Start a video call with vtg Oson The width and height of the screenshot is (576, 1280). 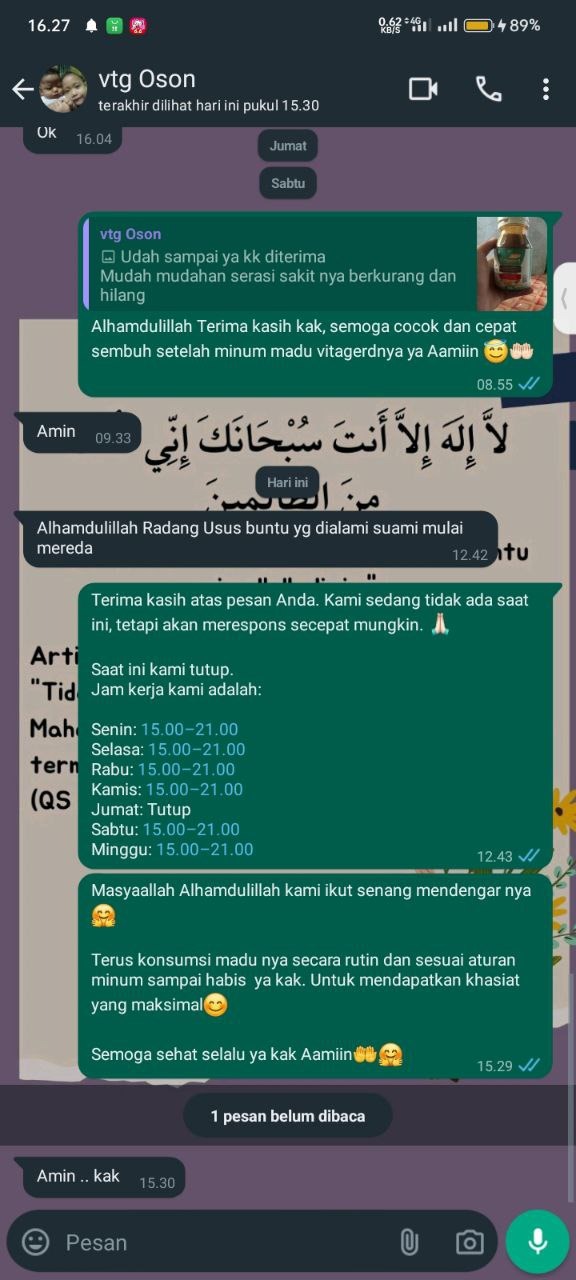point(424,89)
